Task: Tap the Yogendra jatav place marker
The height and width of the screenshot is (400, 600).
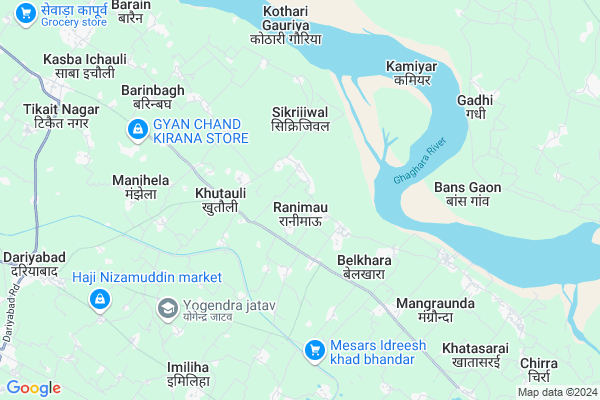Action: pyautogui.click(x=168, y=309)
